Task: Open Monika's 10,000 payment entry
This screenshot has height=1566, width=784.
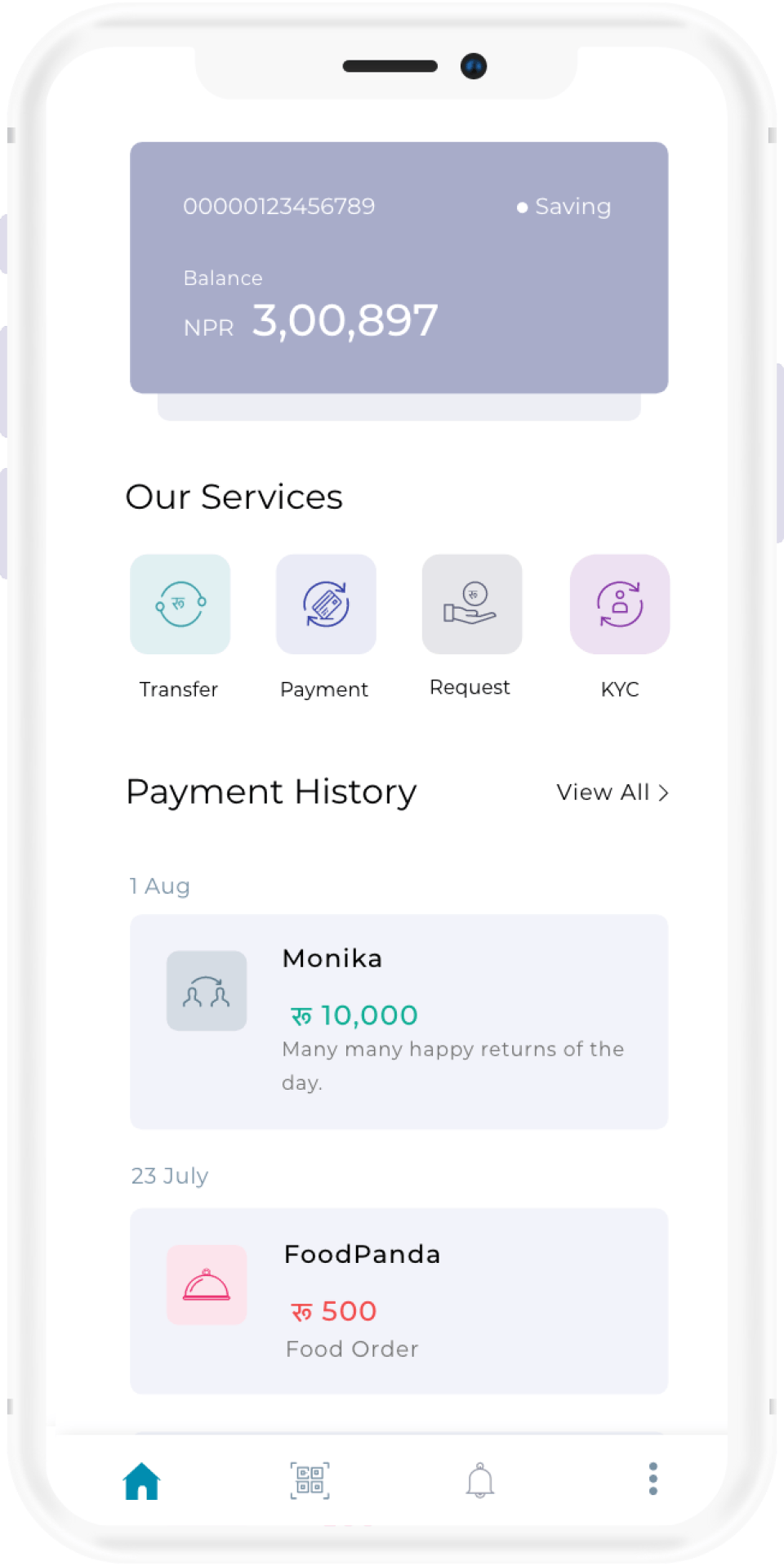Action: pyautogui.click(x=399, y=1021)
